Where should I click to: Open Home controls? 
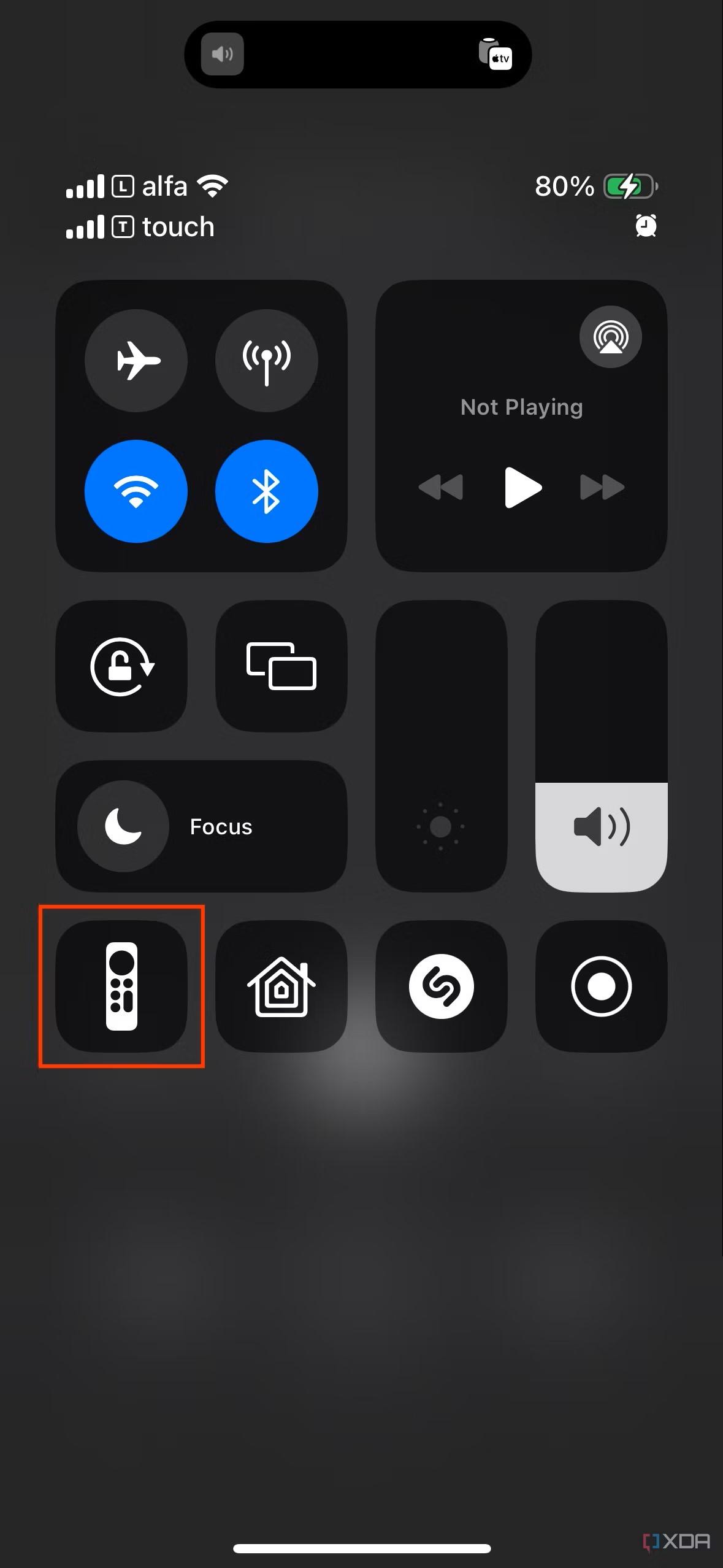[281, 986]
